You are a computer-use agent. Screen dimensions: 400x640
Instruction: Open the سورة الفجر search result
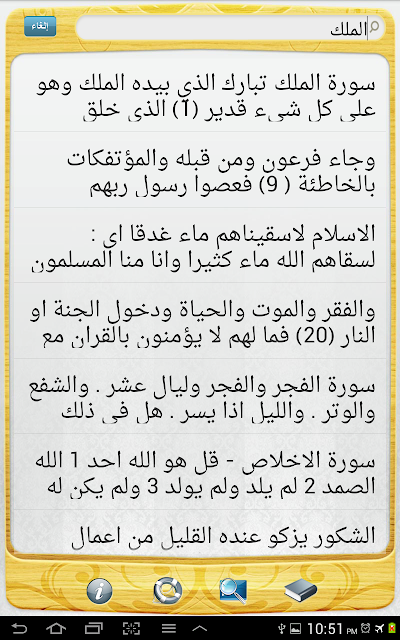(200, 397)
